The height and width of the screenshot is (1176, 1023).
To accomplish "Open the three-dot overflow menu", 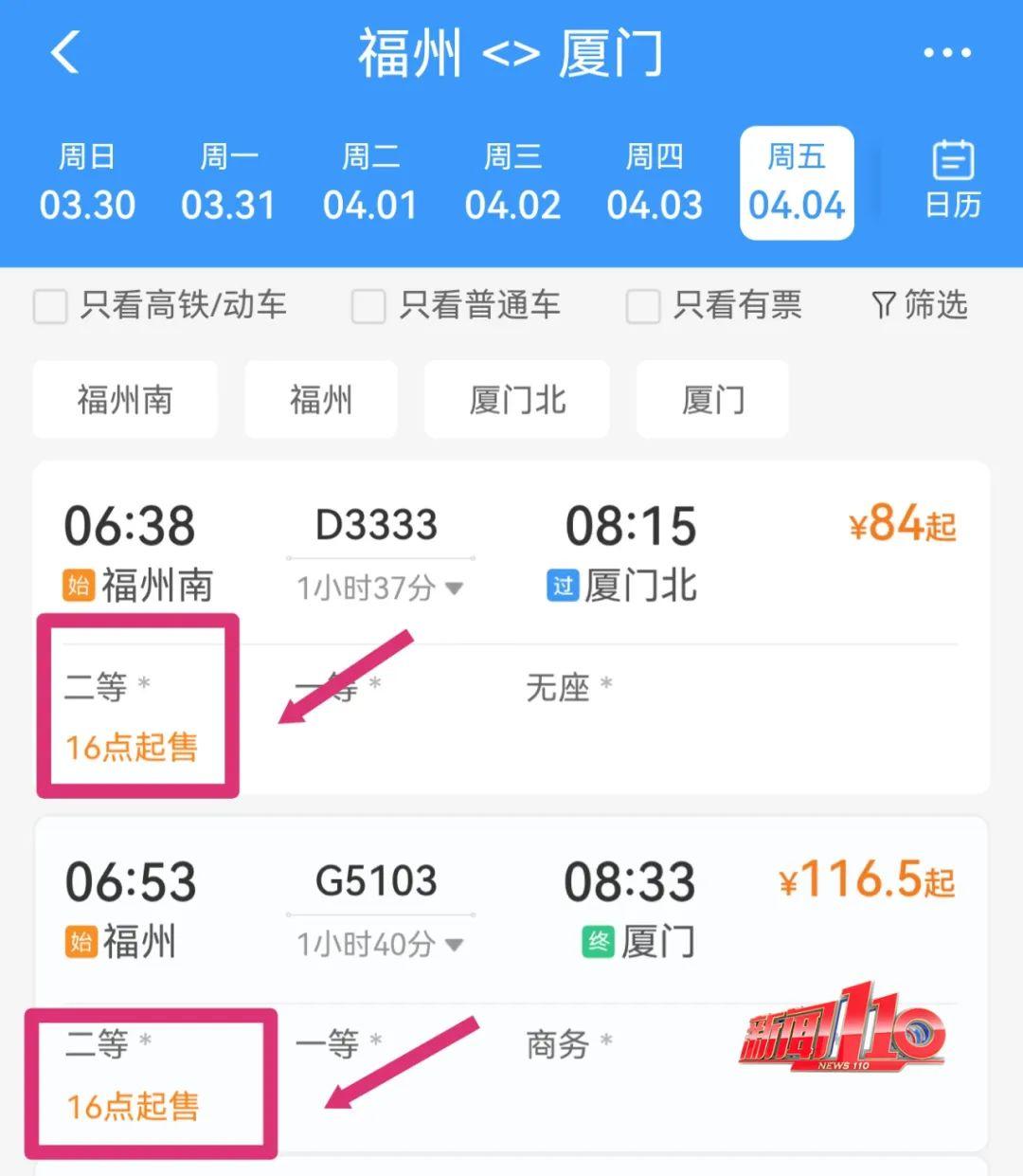I will pyautogui.click(x=947, y=53).
